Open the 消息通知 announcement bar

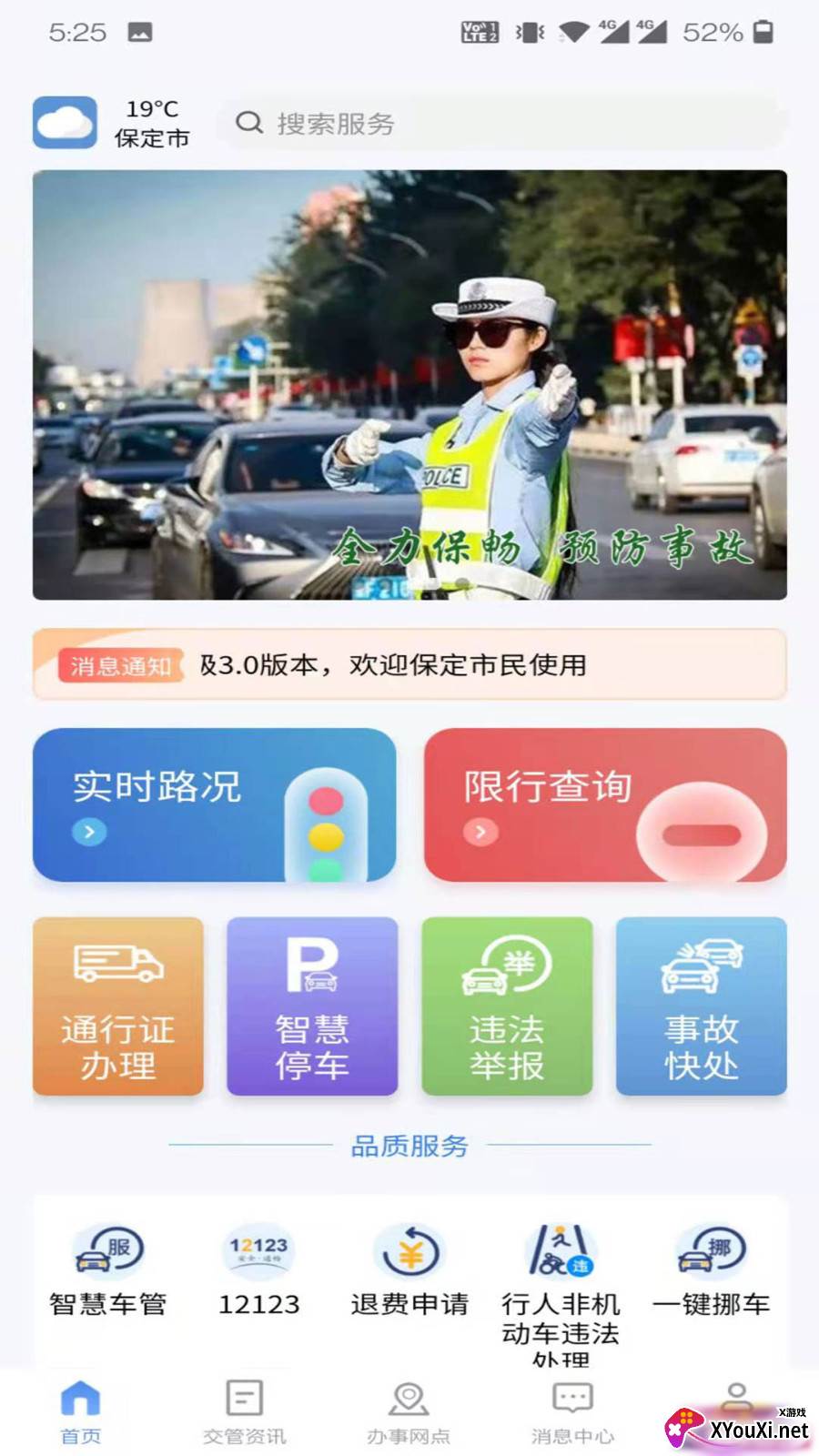[x=409, y=665]
